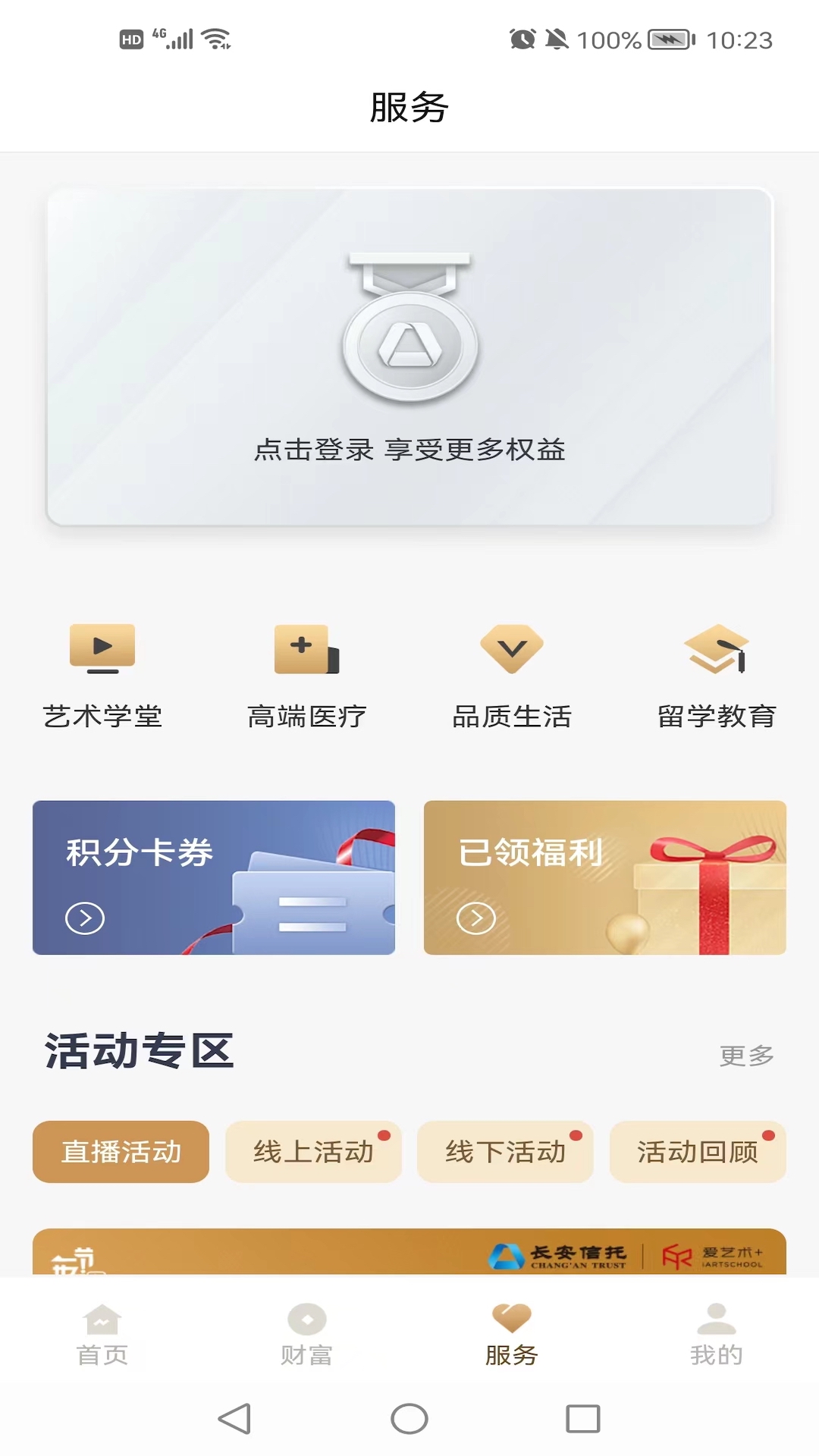Screen dimensions: 819x1456
Task: Switch to 线下活动 chip
Action: click(x=505, y=1152)
